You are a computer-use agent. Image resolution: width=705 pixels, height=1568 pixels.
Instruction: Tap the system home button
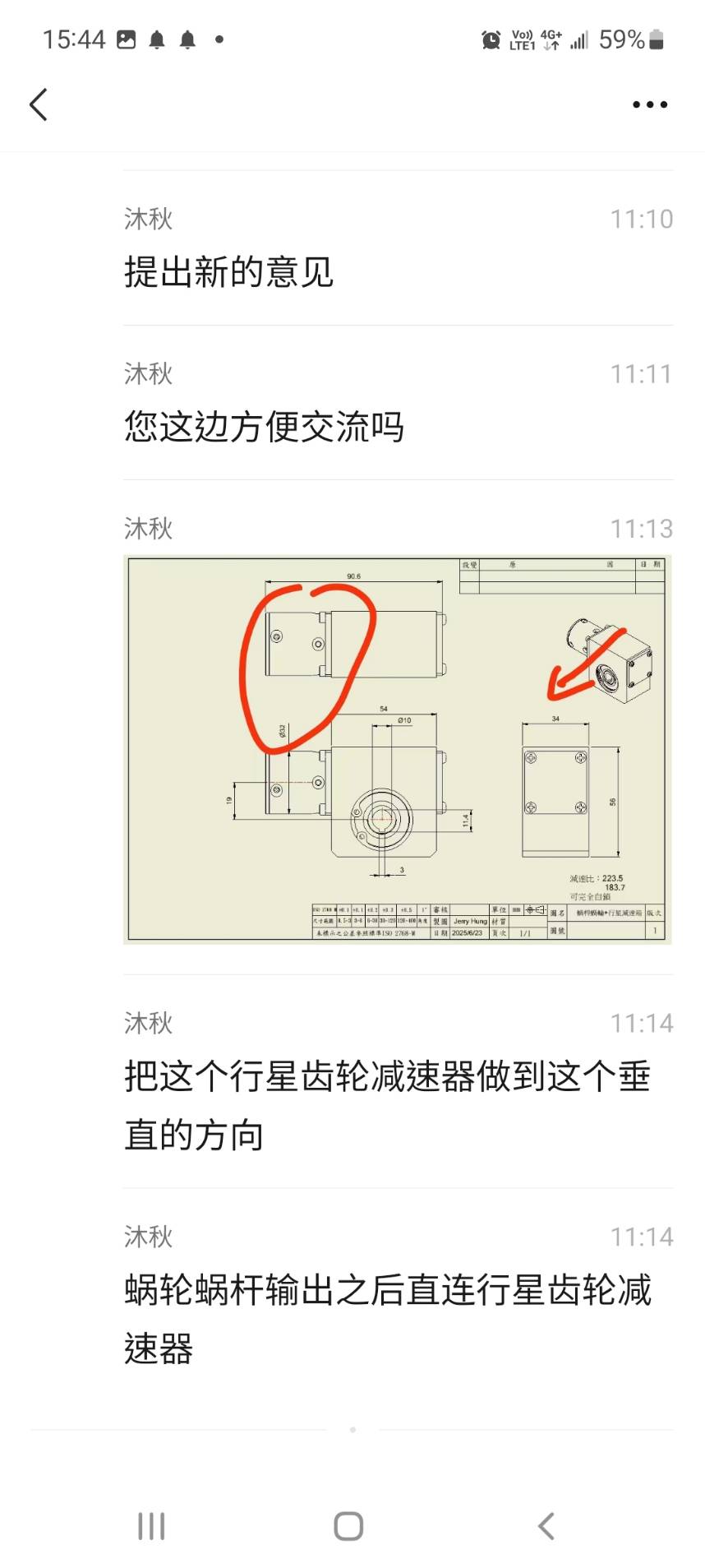pos(348,1526)
